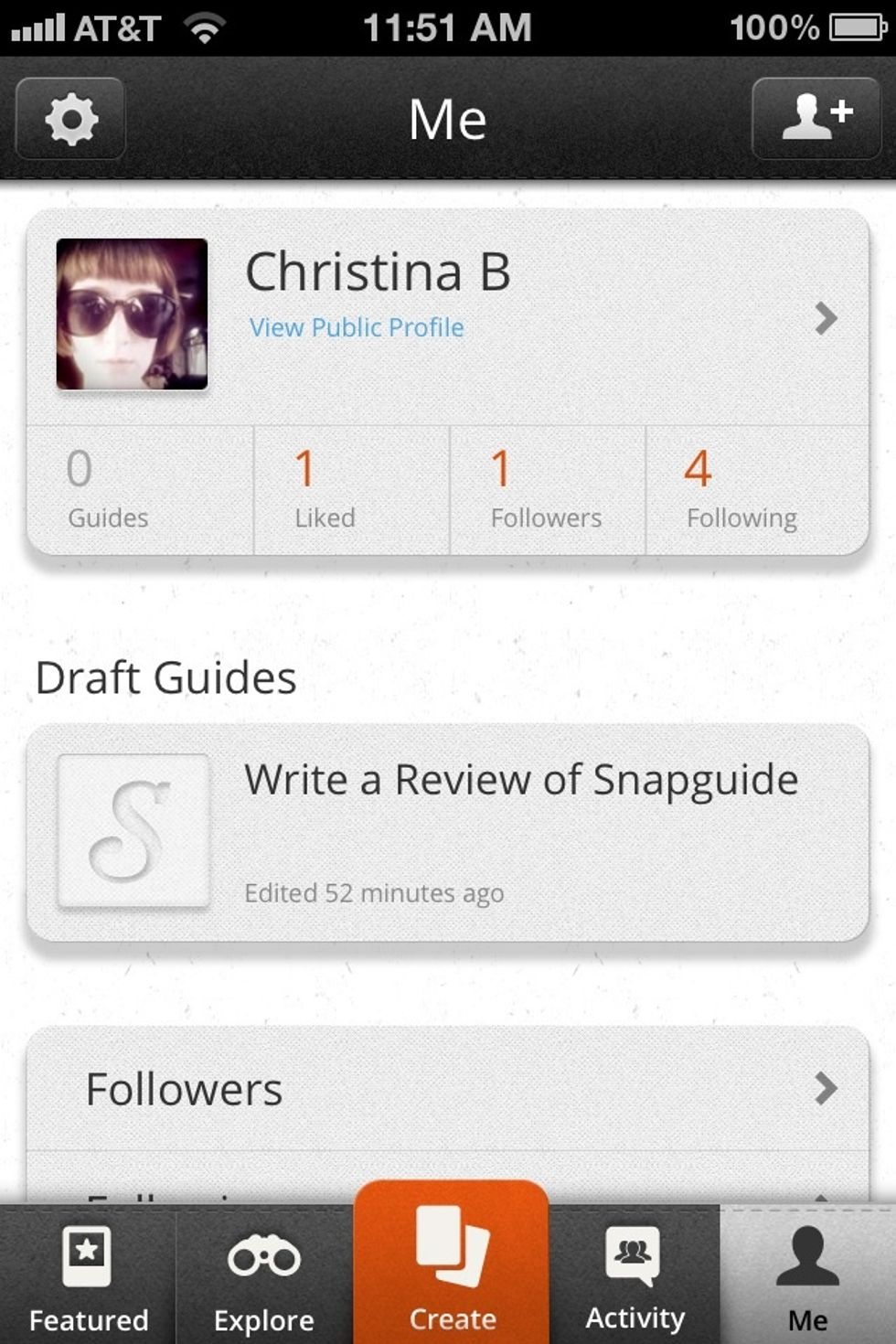Open the View Public Profile link
Screen dimensions: 896x1344
(357, 327)
